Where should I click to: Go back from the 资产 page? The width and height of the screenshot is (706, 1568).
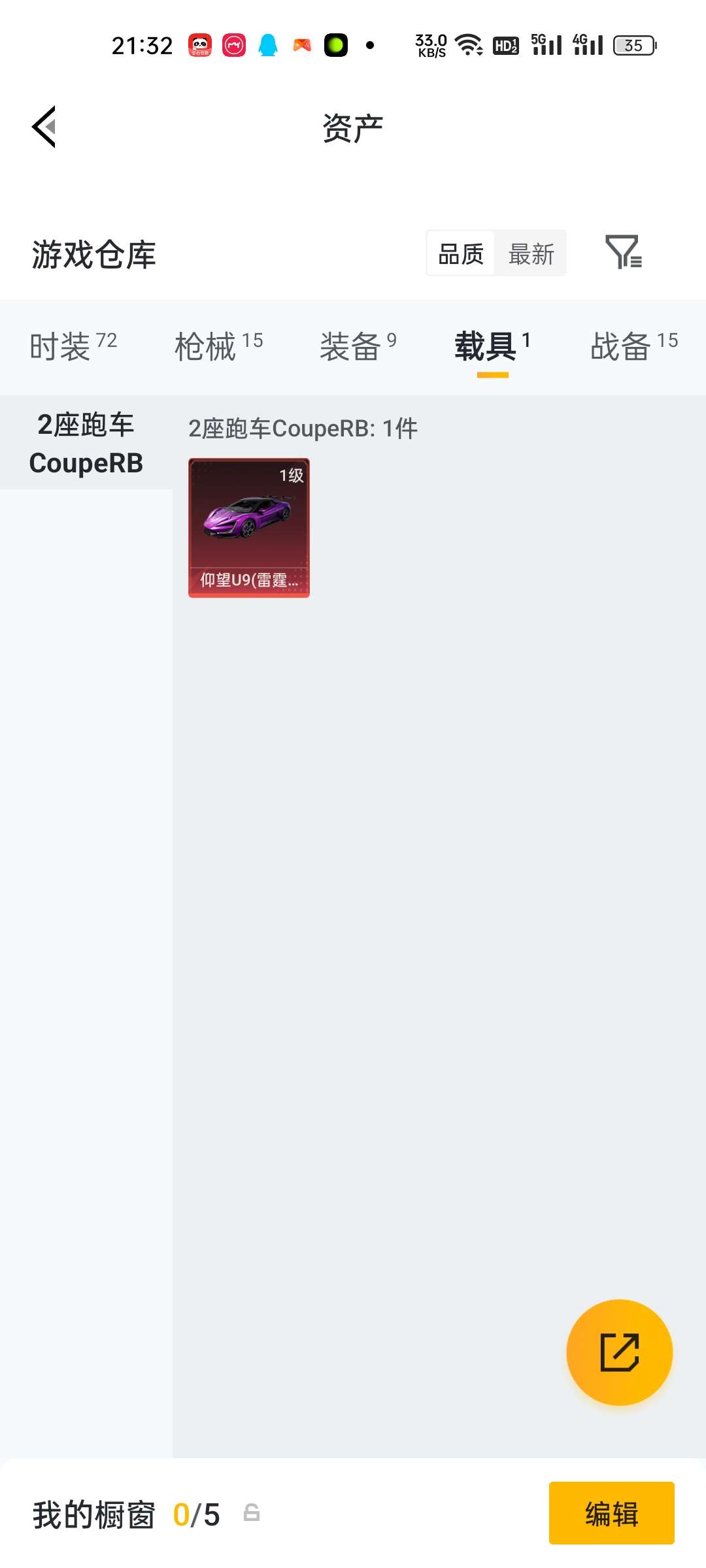click(44, 127)
